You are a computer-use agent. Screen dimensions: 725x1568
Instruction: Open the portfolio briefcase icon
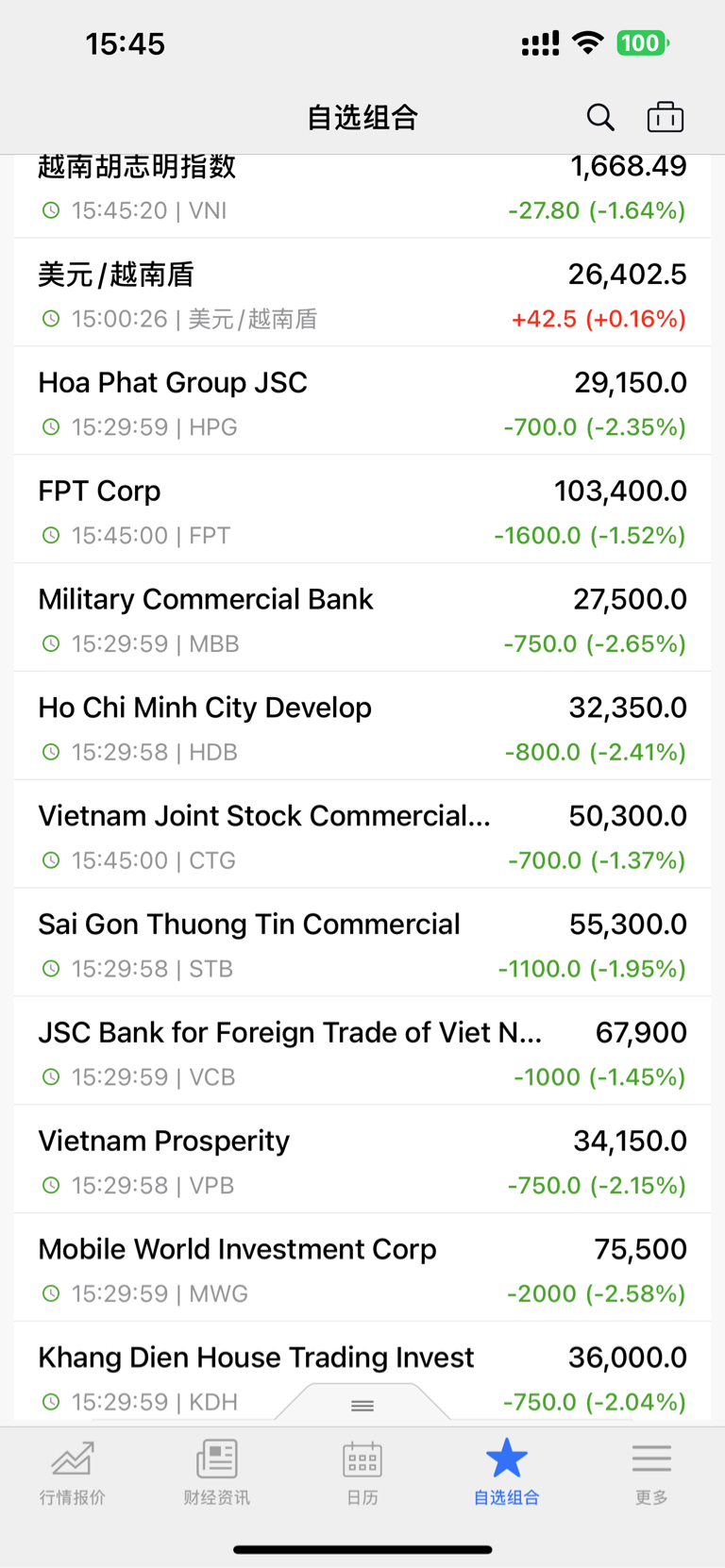666,117
